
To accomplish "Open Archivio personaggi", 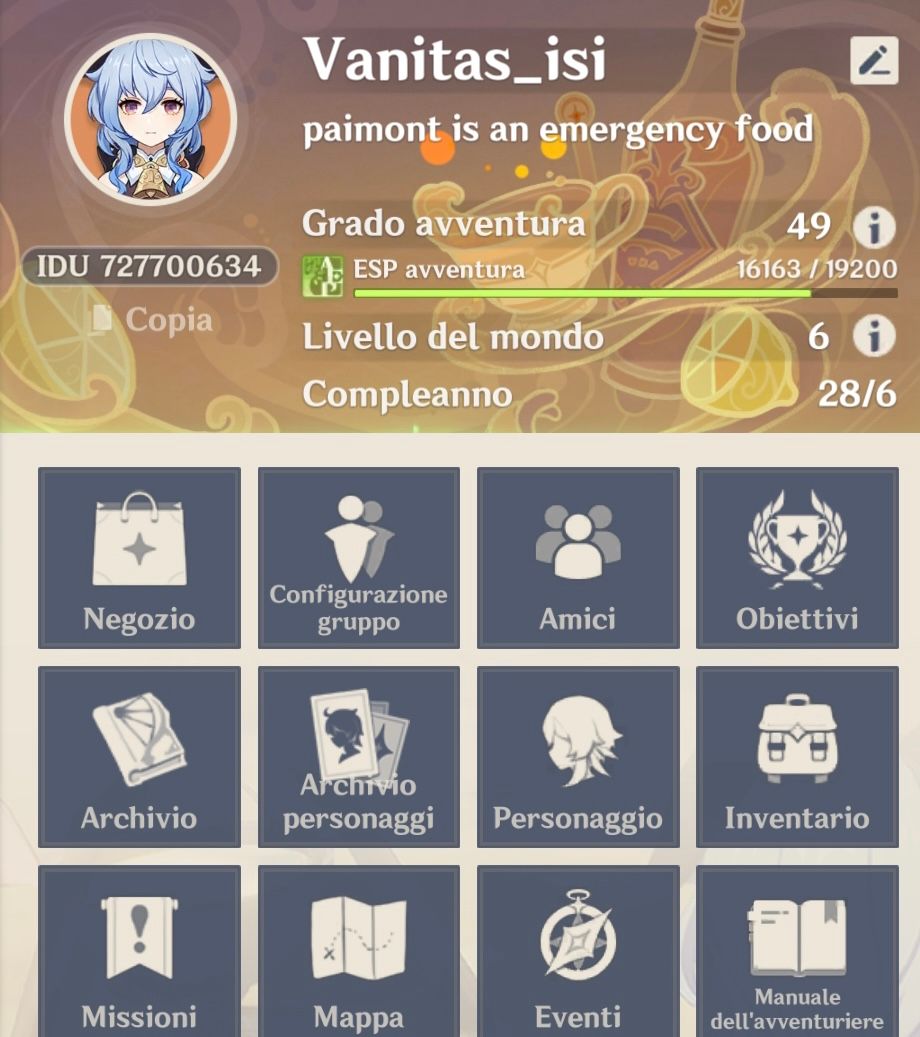I will [359, 757].
